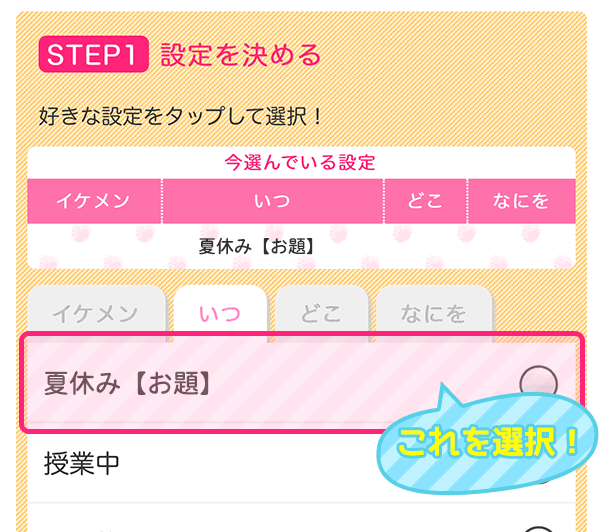Image resolution: width=603 pixels, height=532 pixels.
Task: Switch to the いつ tab
Action: click(219, 313)
